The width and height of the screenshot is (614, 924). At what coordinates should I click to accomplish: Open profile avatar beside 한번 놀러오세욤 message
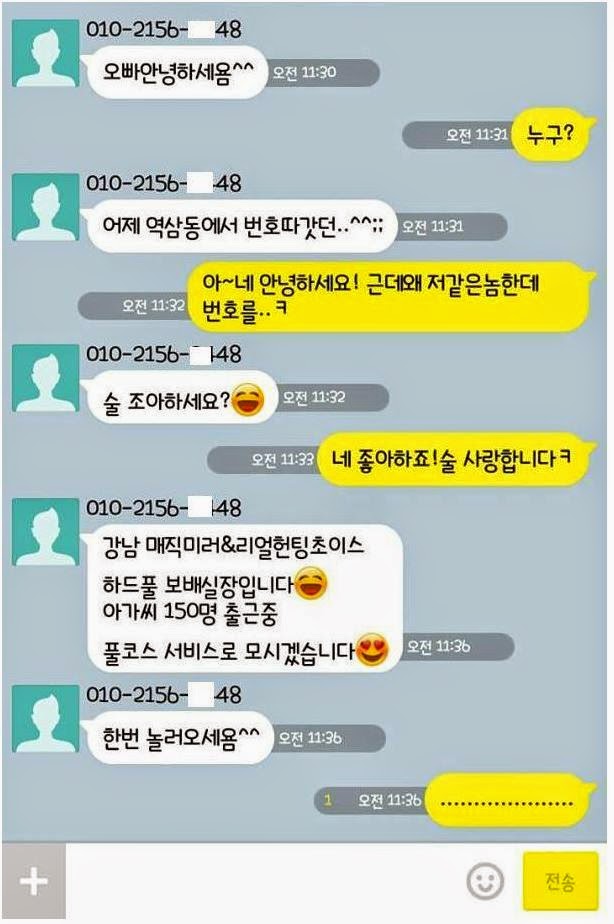[x=45, y=718]
